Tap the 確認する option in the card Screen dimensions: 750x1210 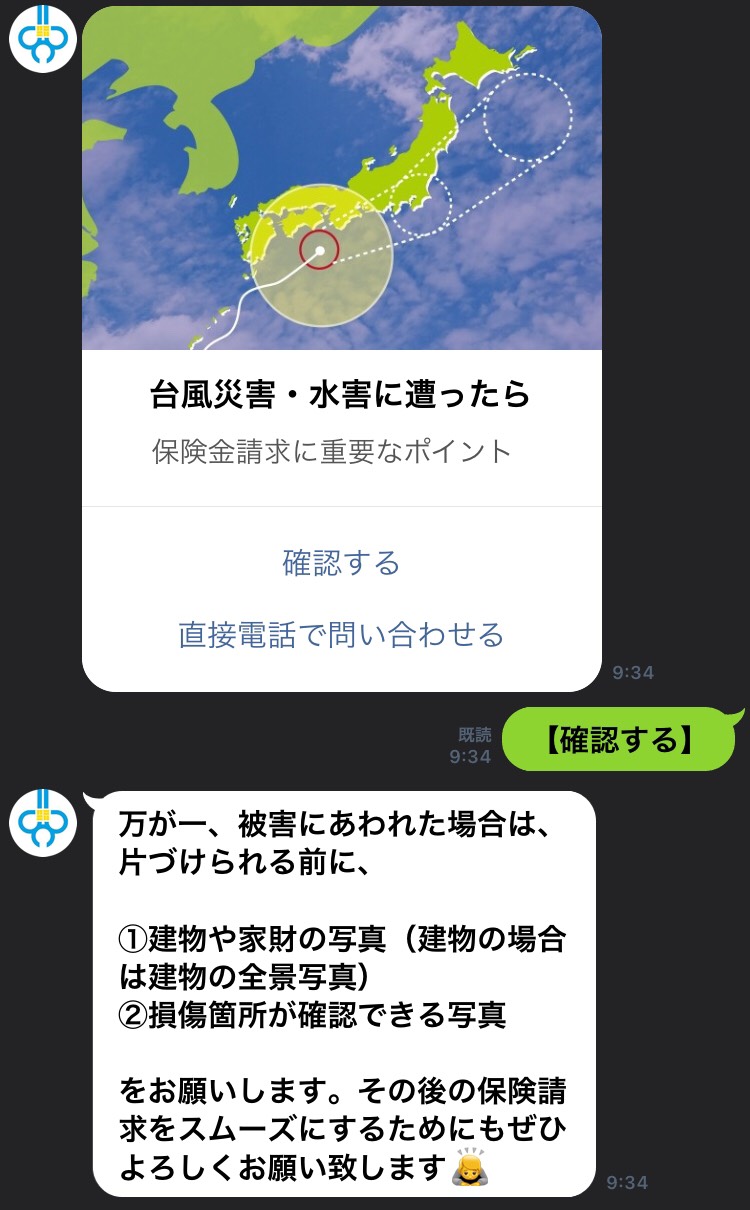click(x=341, y=563)
